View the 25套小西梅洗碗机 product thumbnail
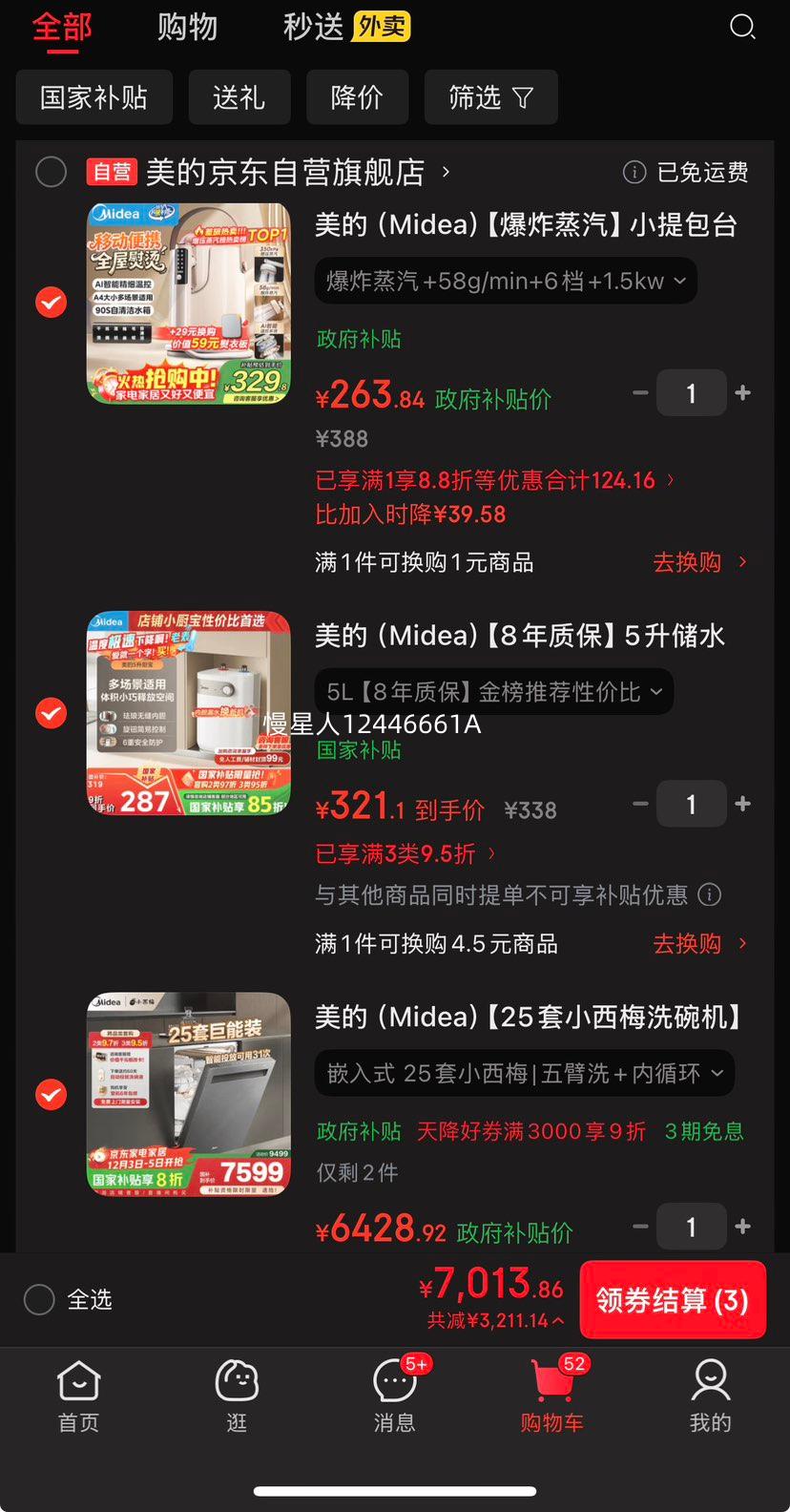 [188, 1095]
